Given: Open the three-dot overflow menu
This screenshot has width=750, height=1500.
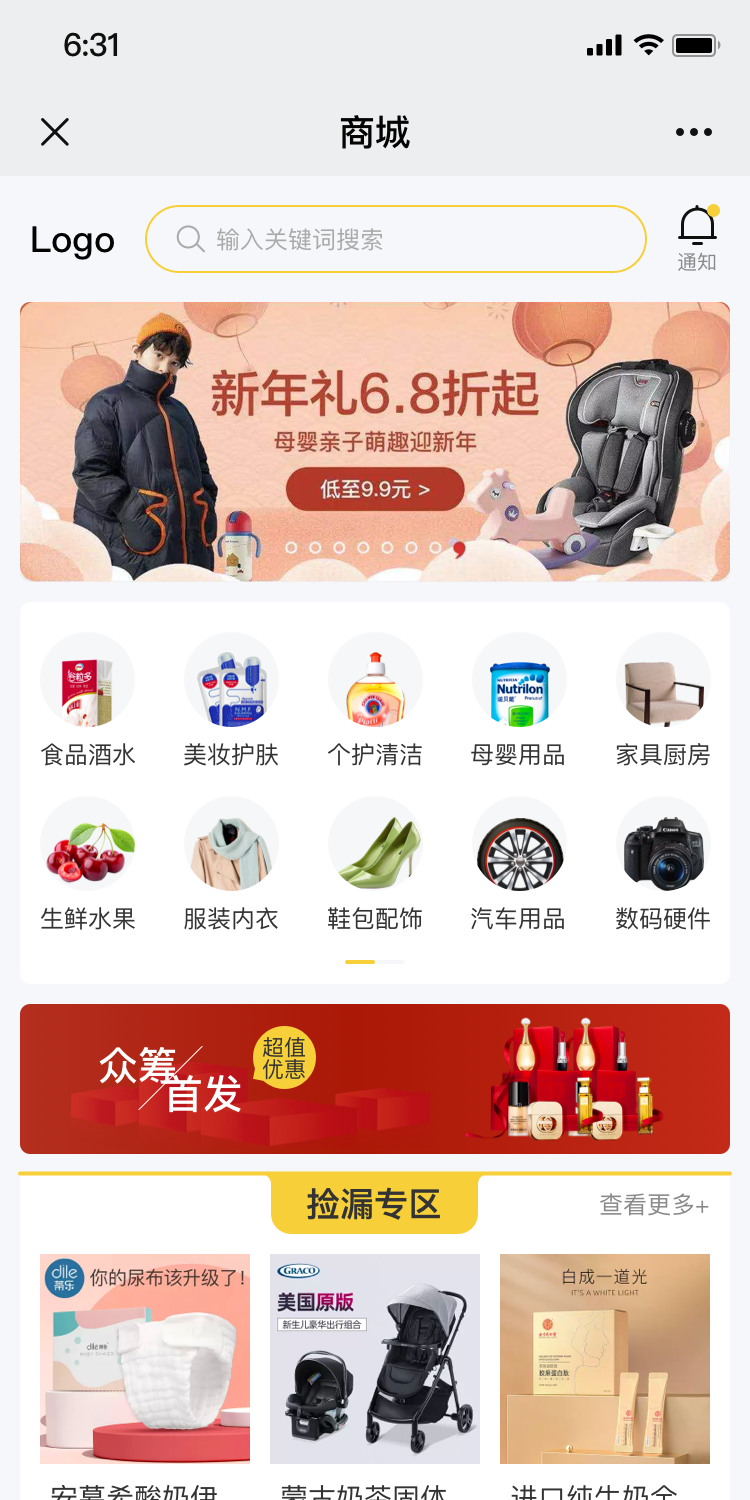Looking at the screenshot, I should point(693,132).
